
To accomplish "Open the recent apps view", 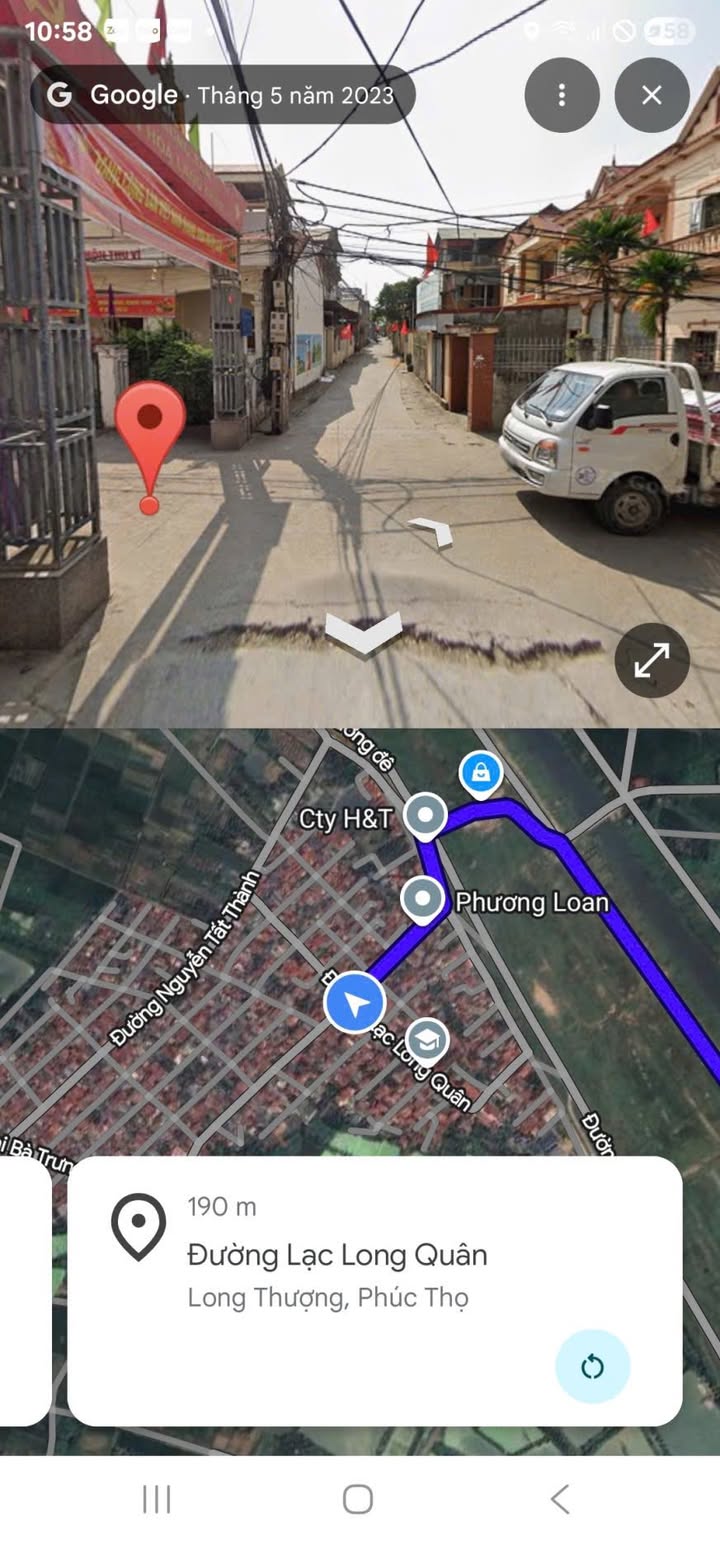I will tap(157, 1499).
